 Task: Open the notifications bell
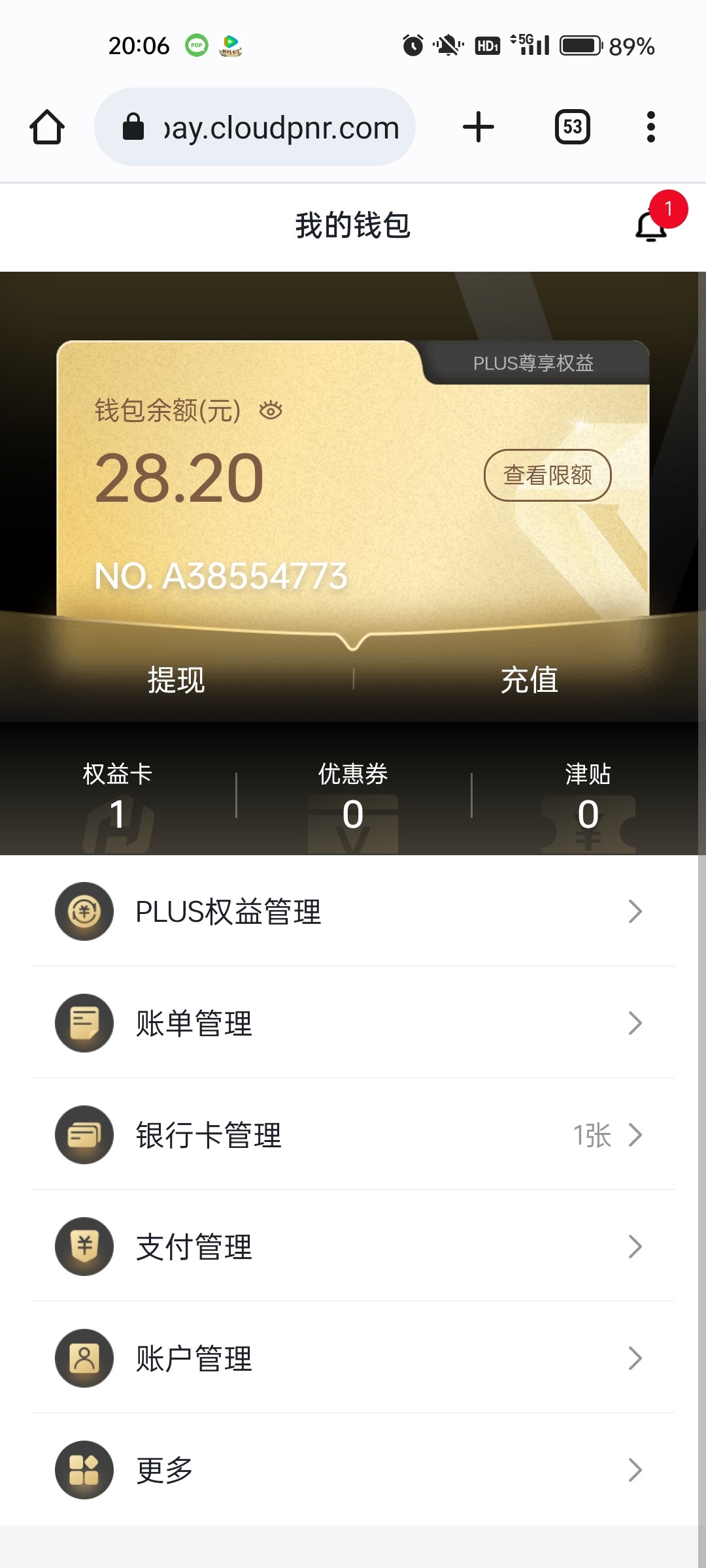click(x=651, y=225)
